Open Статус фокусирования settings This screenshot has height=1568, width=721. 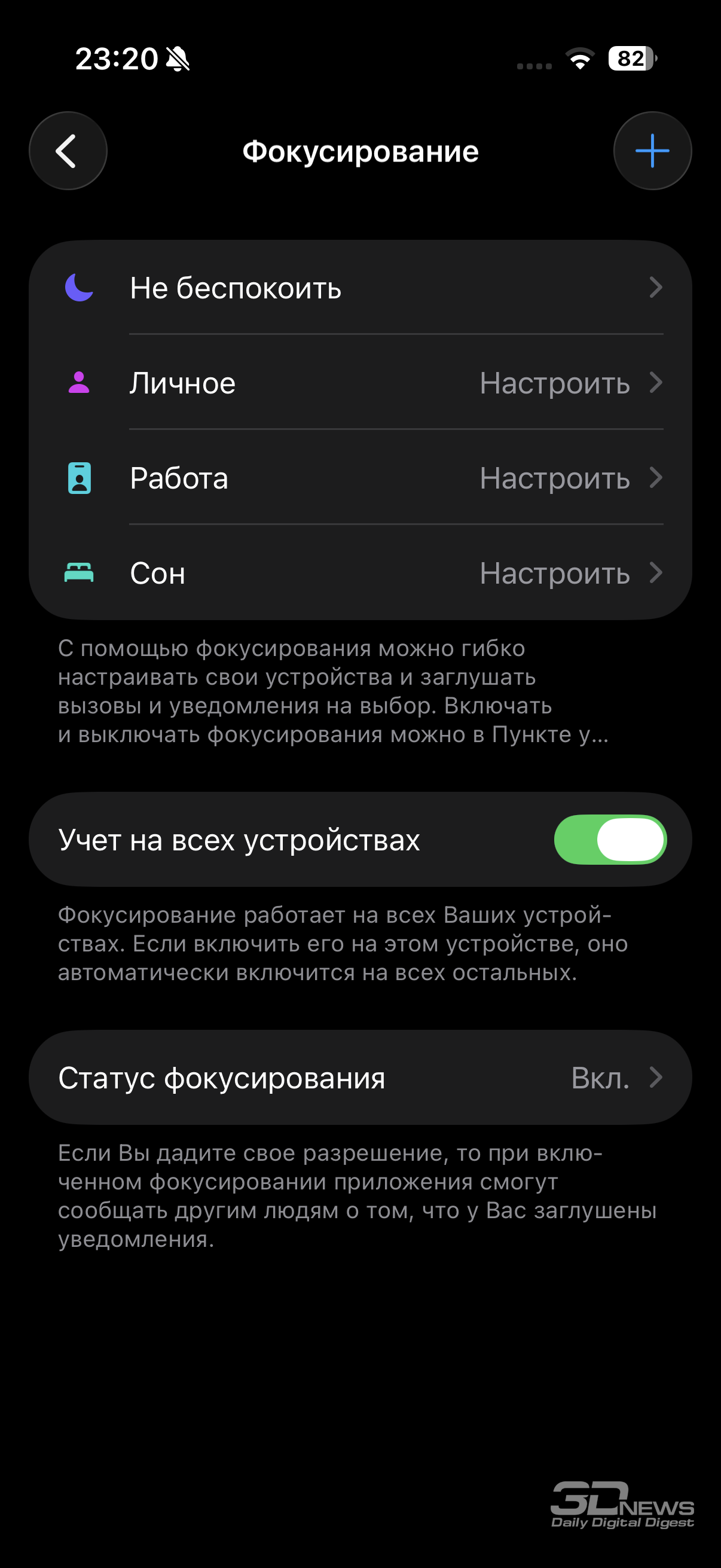[x=360, y=1078]
